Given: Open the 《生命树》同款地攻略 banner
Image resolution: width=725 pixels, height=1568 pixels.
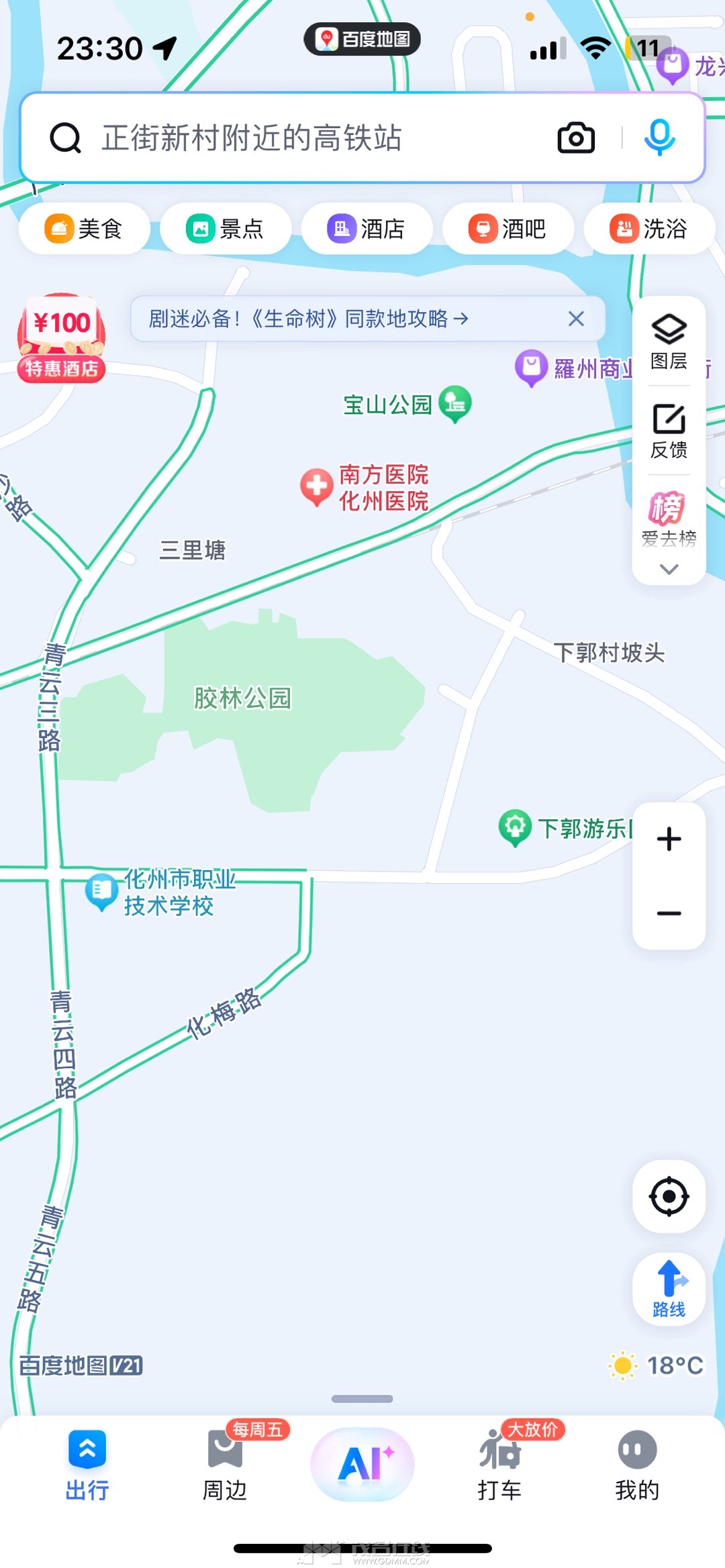Looking at the screenshot, I should (309, 319).
